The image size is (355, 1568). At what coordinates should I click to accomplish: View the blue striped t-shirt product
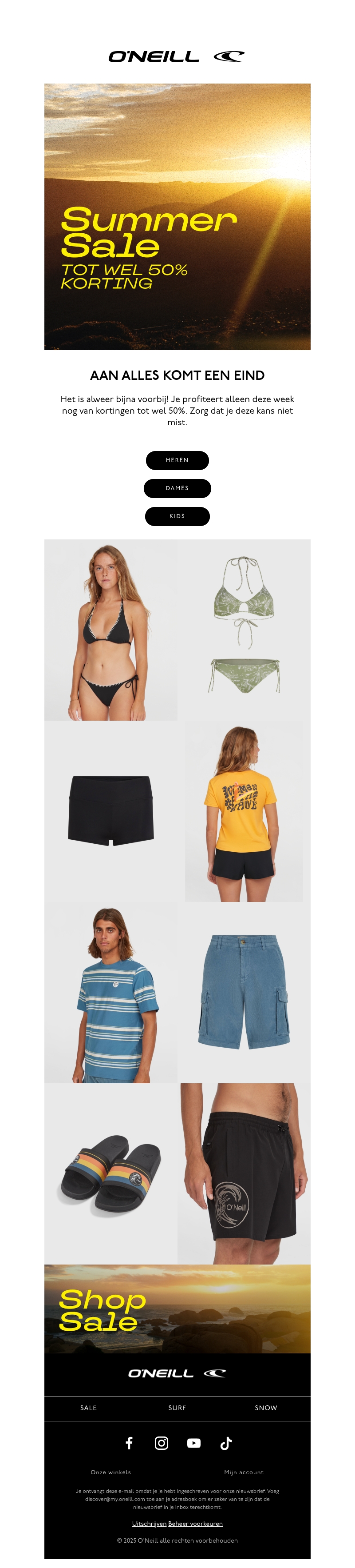click(110, 992)
